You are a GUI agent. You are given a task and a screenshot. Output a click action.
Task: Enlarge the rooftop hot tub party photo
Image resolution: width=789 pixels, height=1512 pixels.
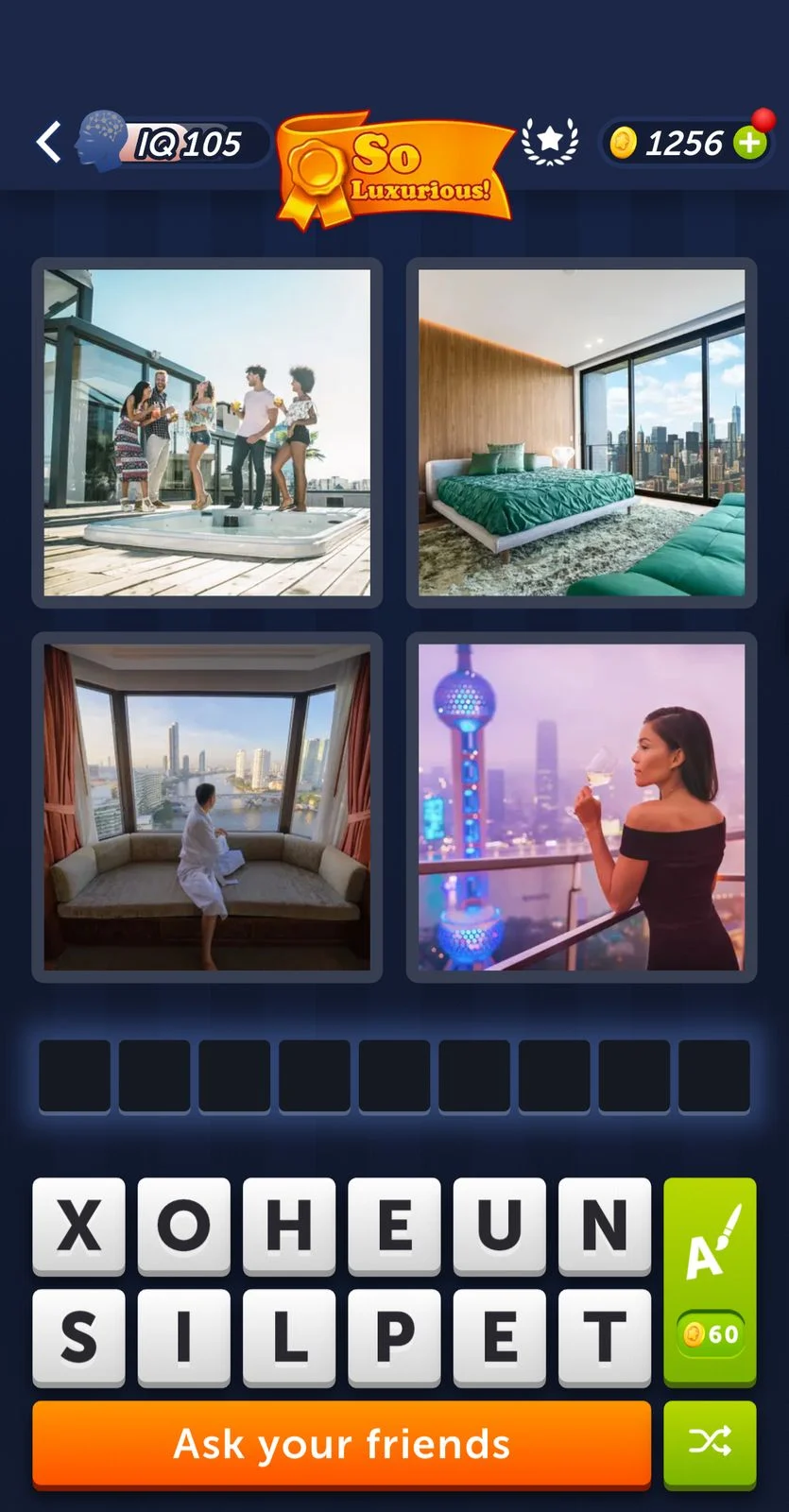(x=207, y=433)
